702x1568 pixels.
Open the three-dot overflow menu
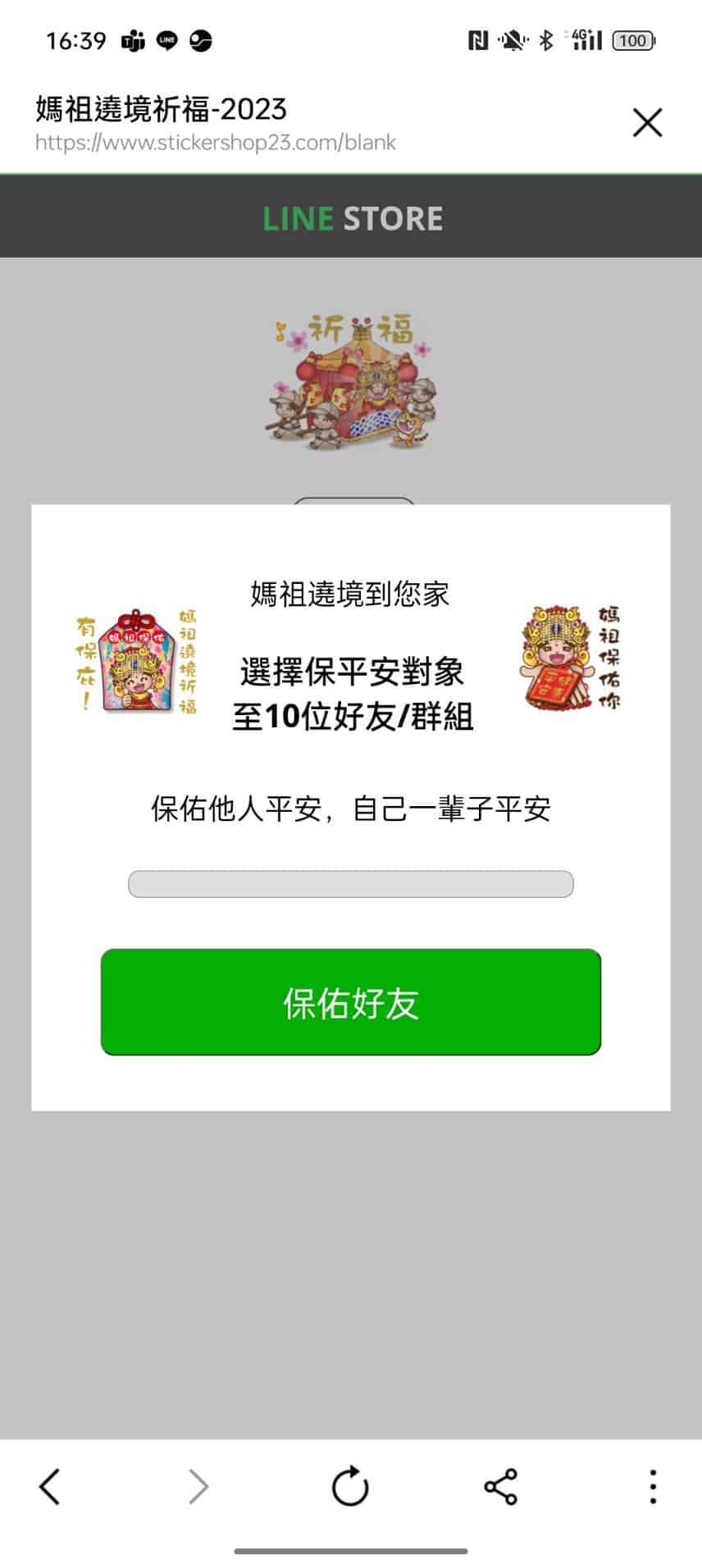tap(653, 1486)
